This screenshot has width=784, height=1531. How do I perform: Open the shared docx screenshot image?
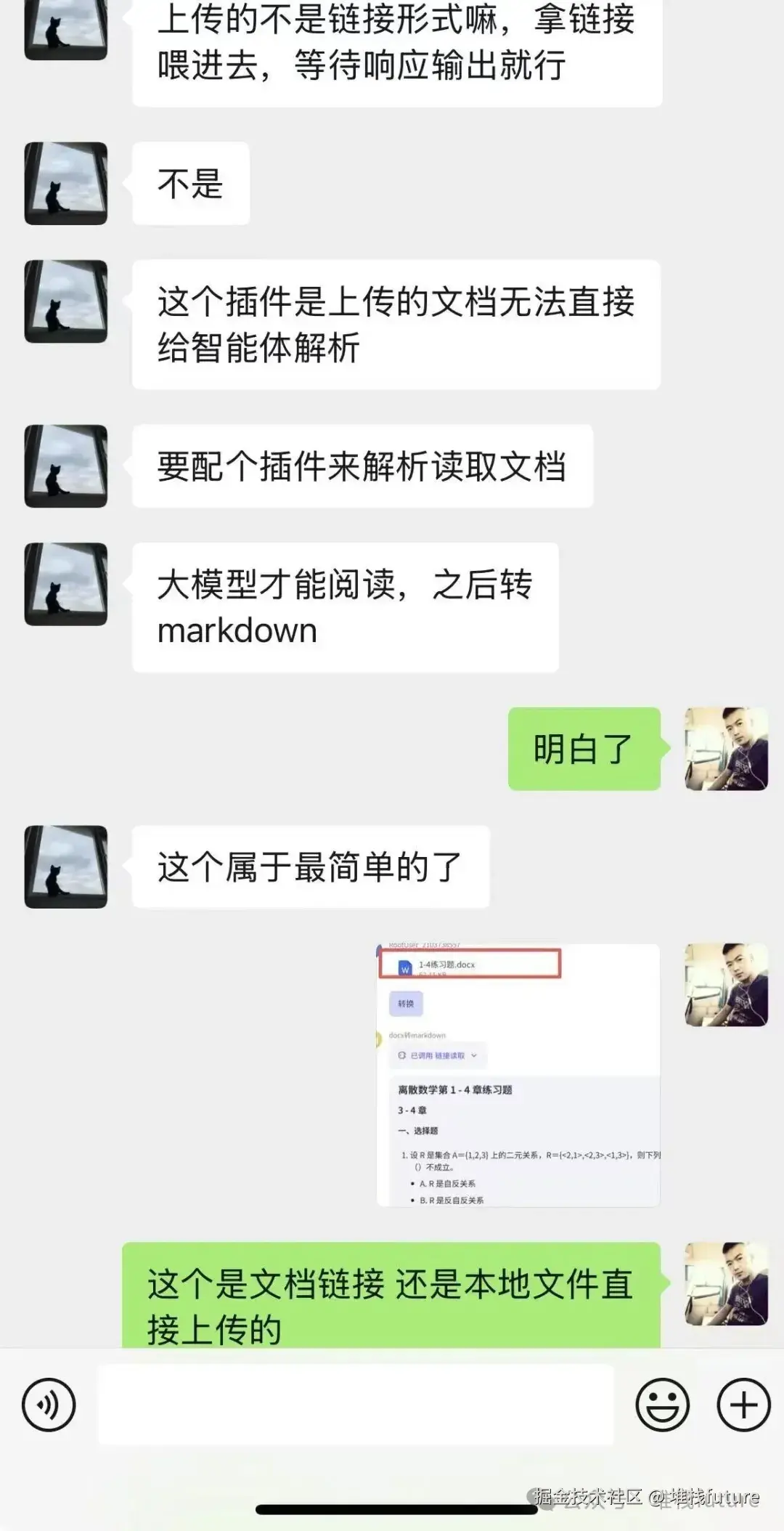point(518,1075)
